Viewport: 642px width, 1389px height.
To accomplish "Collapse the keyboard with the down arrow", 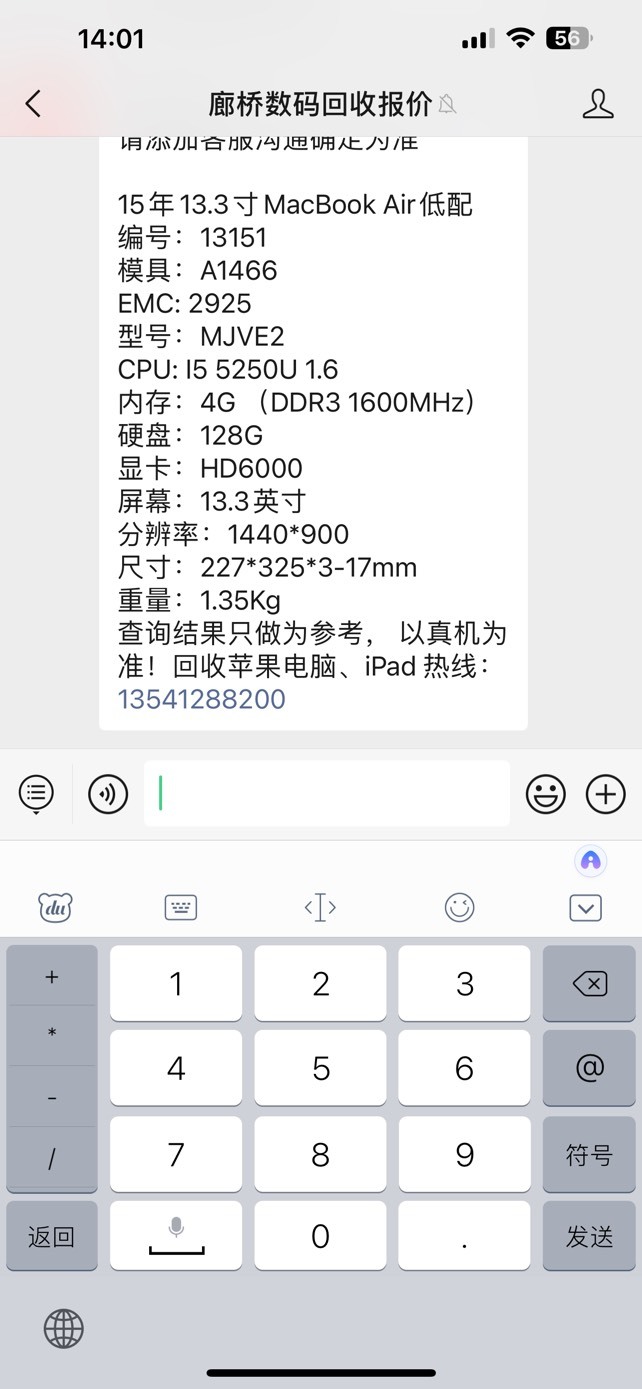I will point(585,907).
